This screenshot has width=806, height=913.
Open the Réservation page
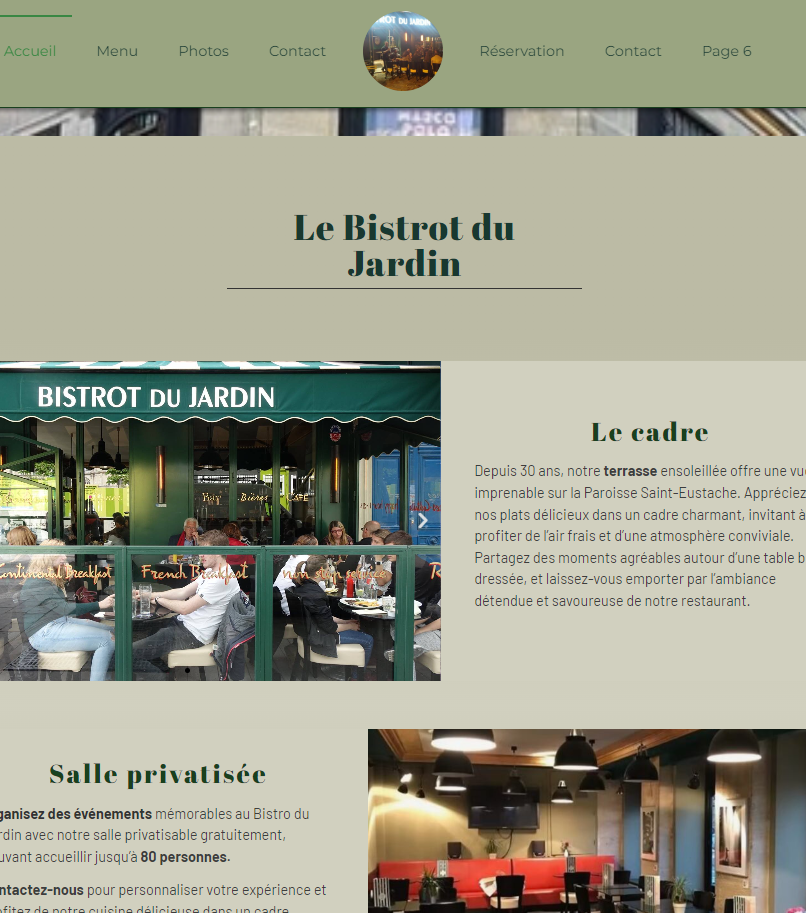tap(522, 51)
